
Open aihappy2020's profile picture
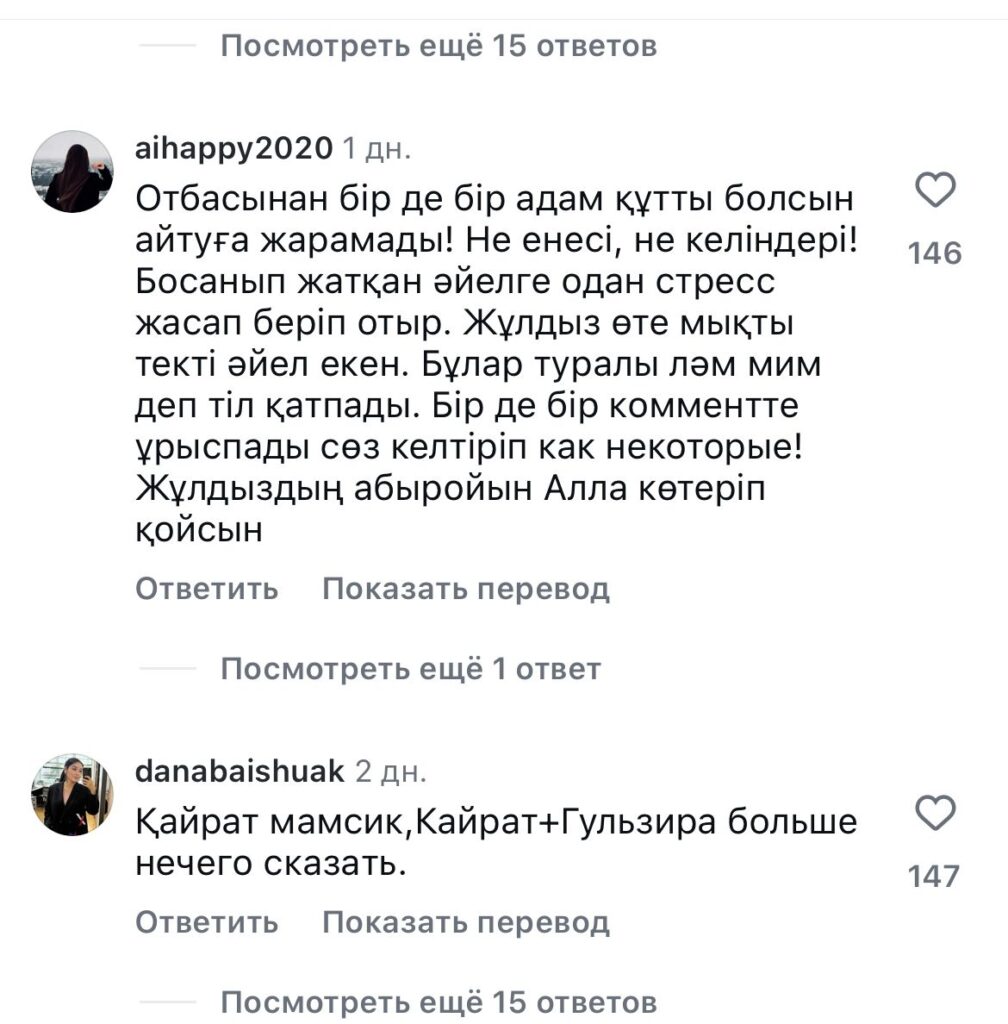(x=72, y=171)
